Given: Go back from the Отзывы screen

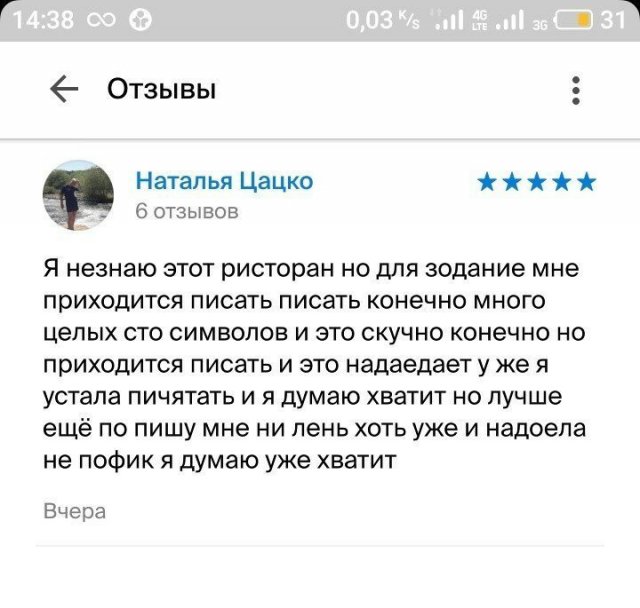Looking at the screenshot, I should [64, 90].
